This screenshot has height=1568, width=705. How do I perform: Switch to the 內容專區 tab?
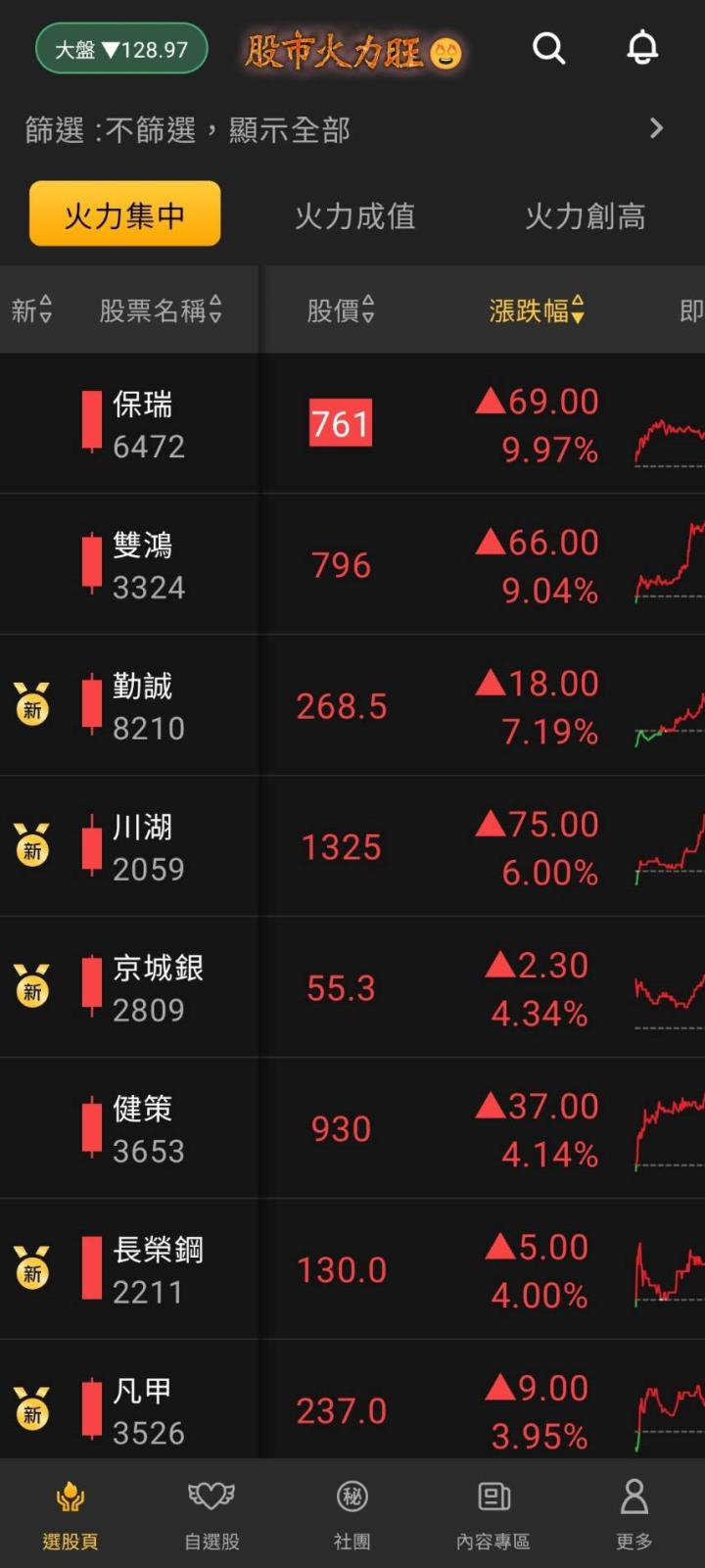tap(493, 1514)
